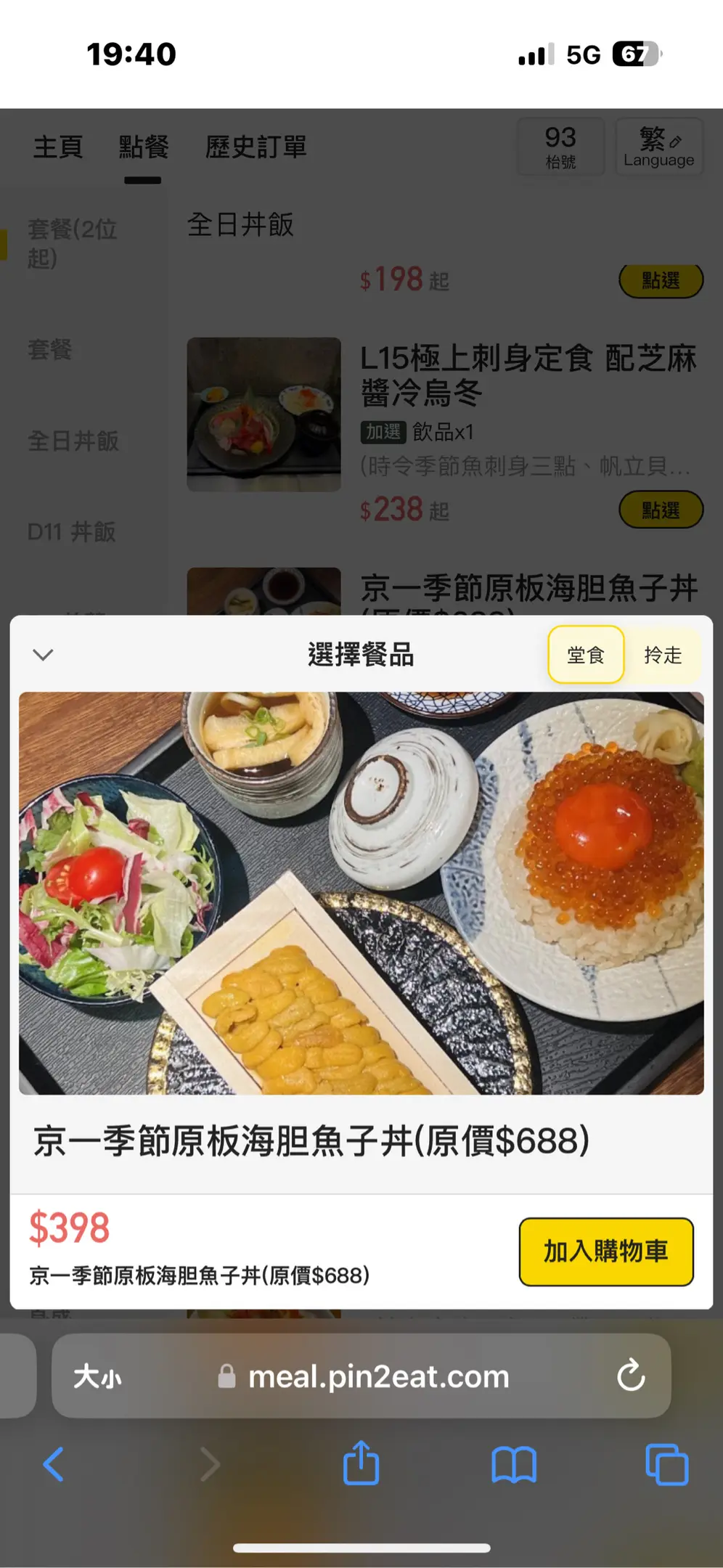Show all open Safari tabs

coord(666,1464)
